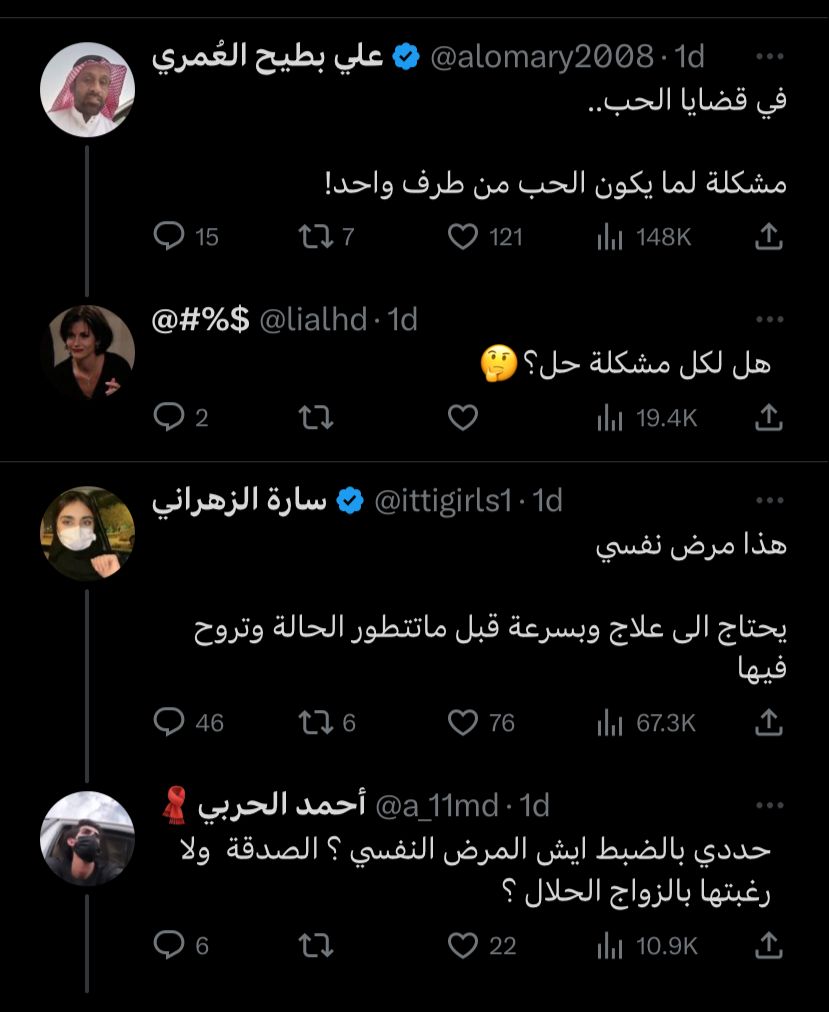Viewport: 829px width, 1012px height.
Task: Open more options on @a_11md's reply
Action: [x=769, y=805]
